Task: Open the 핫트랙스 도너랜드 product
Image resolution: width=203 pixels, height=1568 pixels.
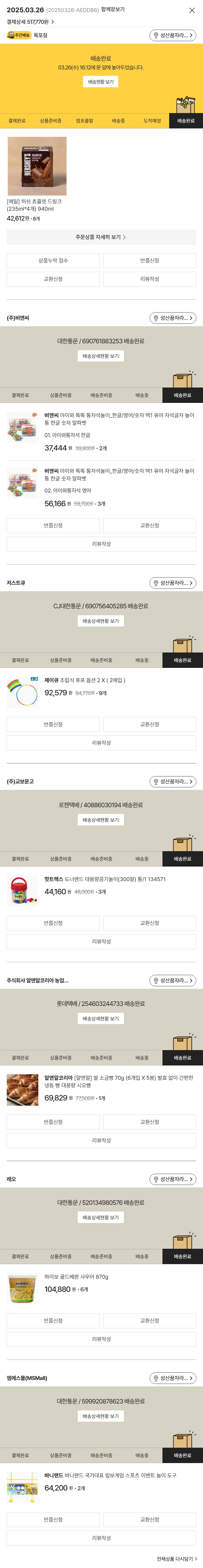Action: click(105, 879)
